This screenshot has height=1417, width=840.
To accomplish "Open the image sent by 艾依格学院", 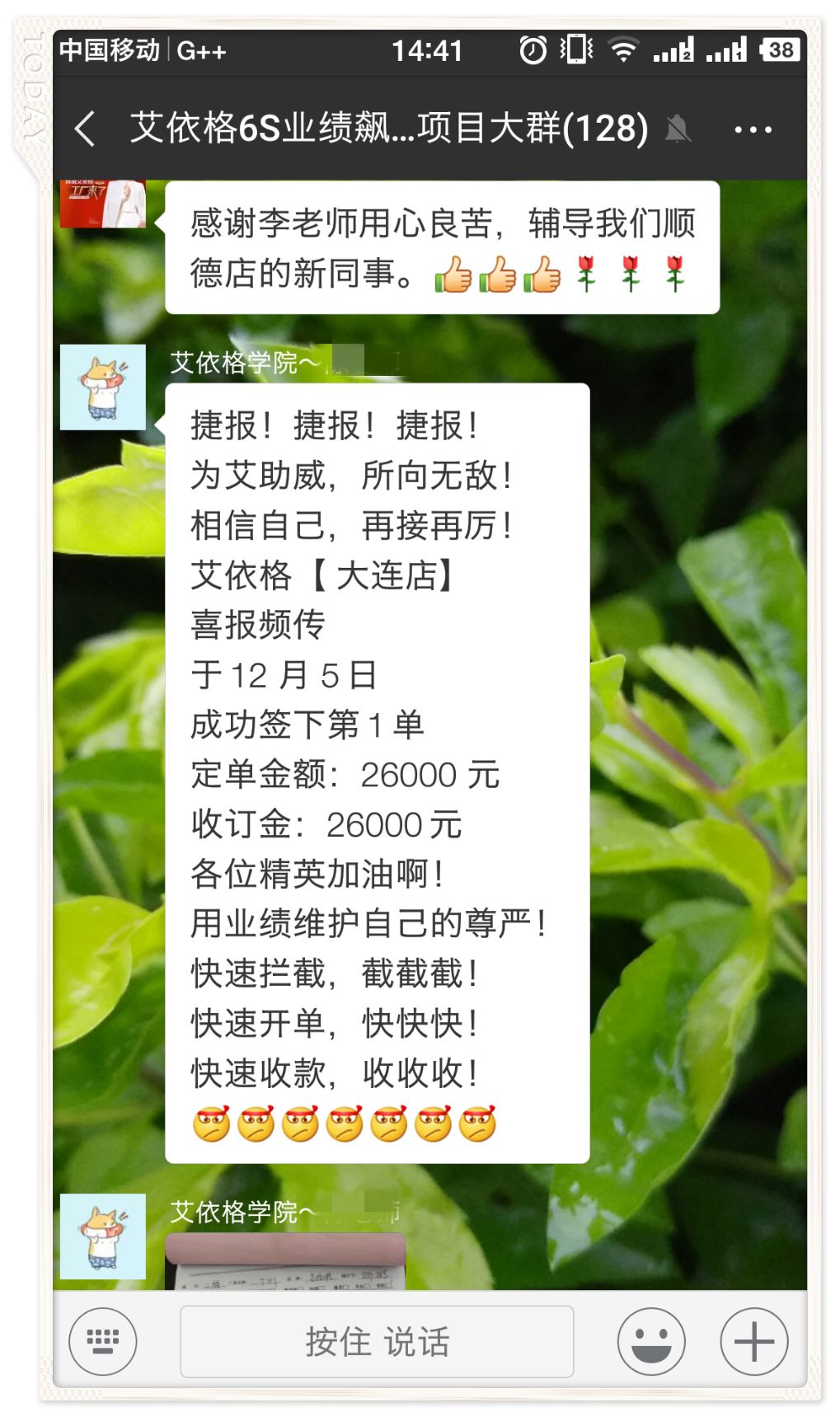I will click(x=285, y=1262).
